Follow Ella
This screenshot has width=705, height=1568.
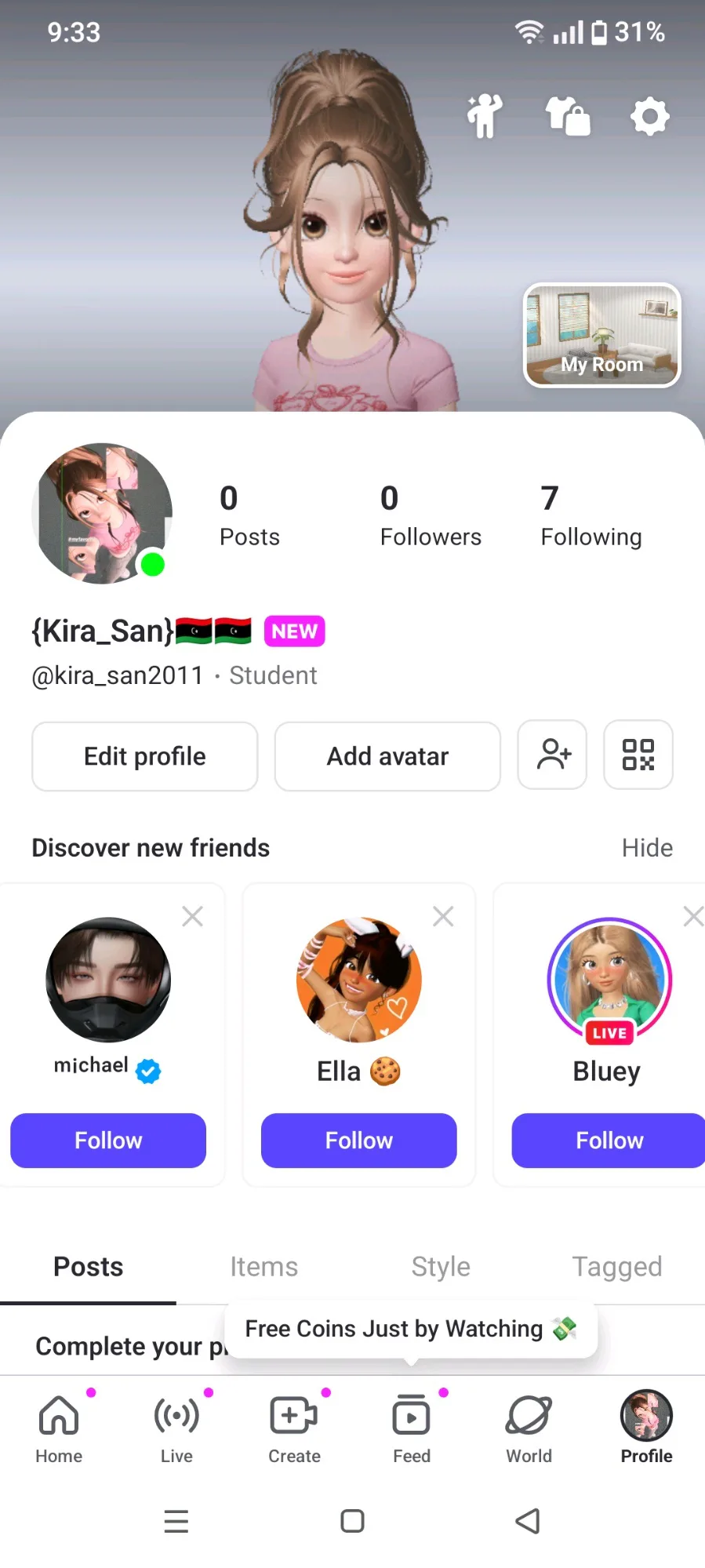(359, 1141)
